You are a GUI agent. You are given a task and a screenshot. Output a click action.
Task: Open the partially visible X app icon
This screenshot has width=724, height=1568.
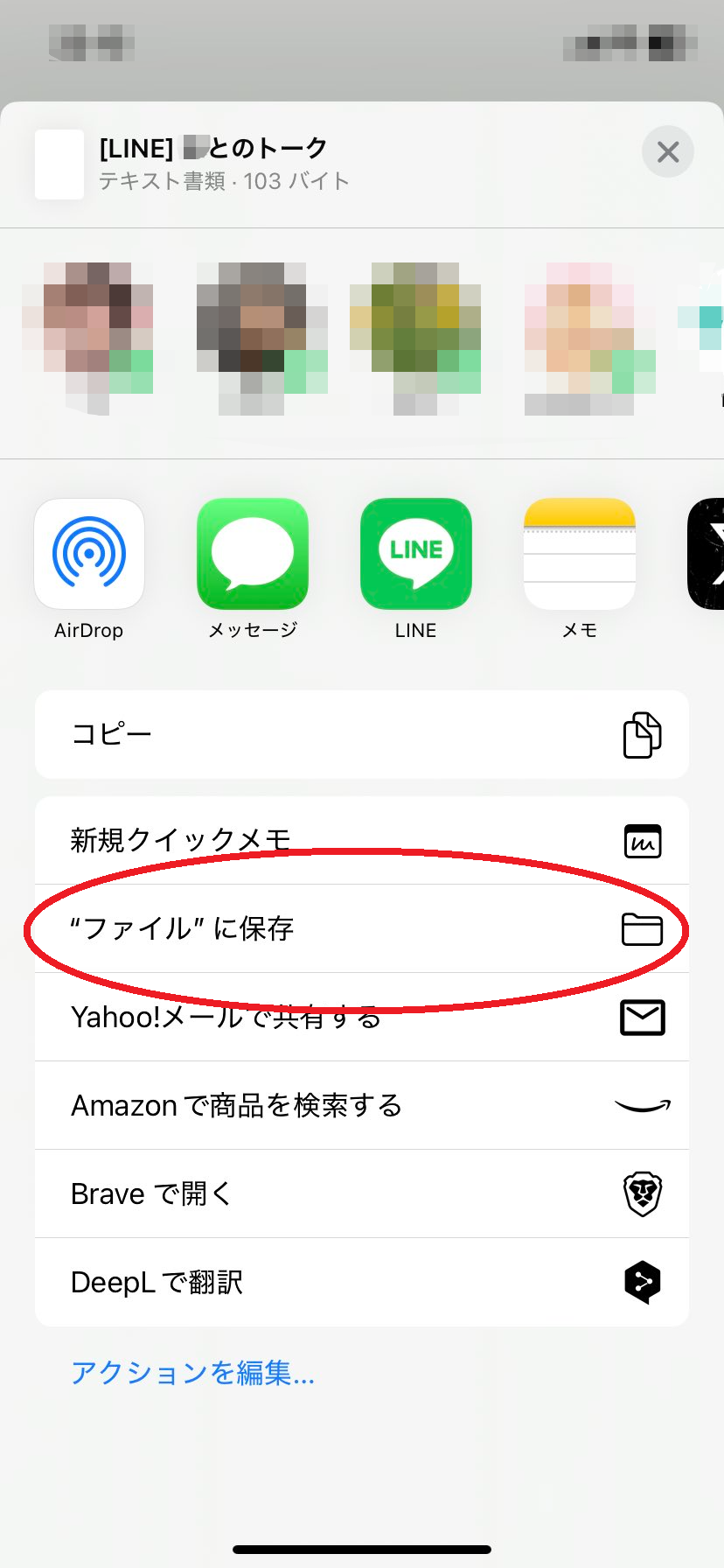708,553
